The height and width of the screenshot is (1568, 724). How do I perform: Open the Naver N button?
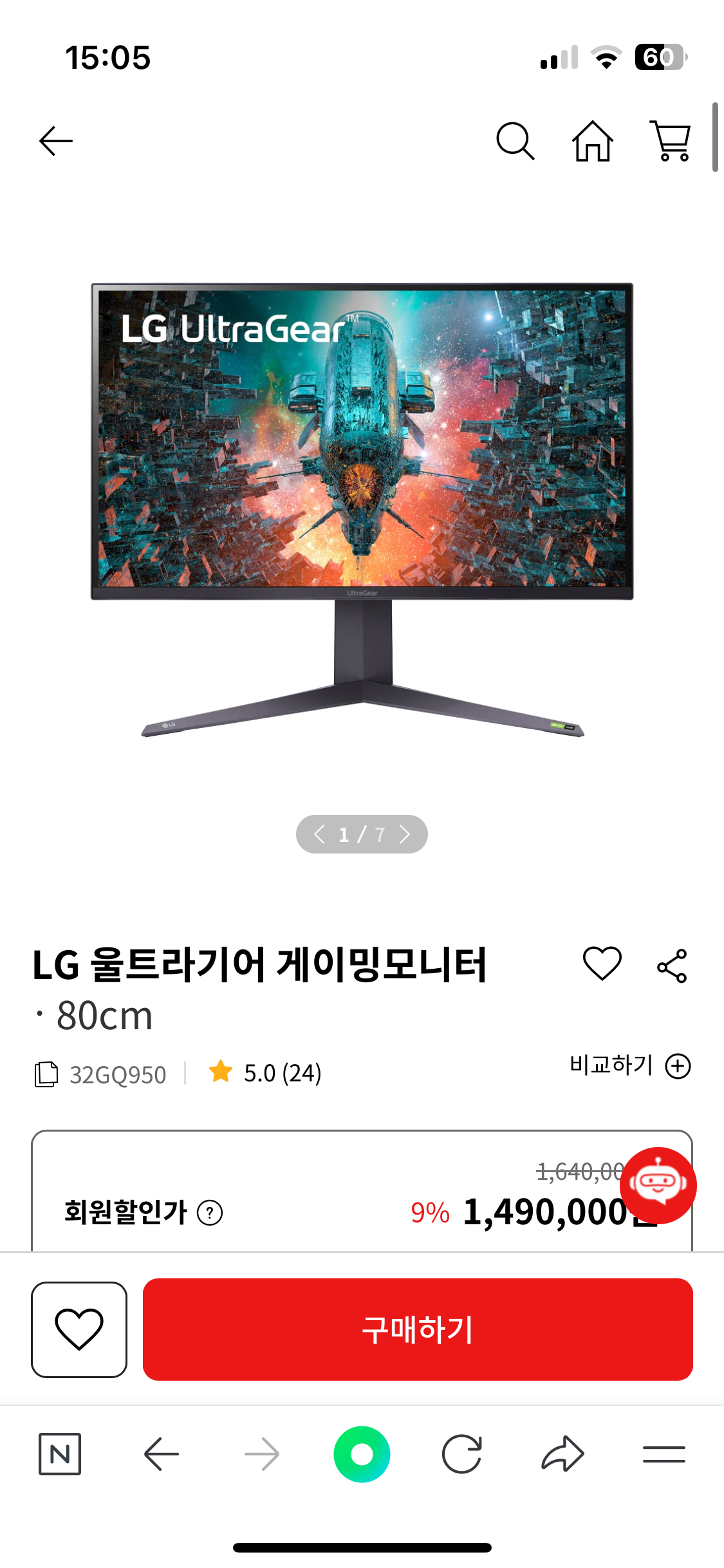(x=60, y=1454)
